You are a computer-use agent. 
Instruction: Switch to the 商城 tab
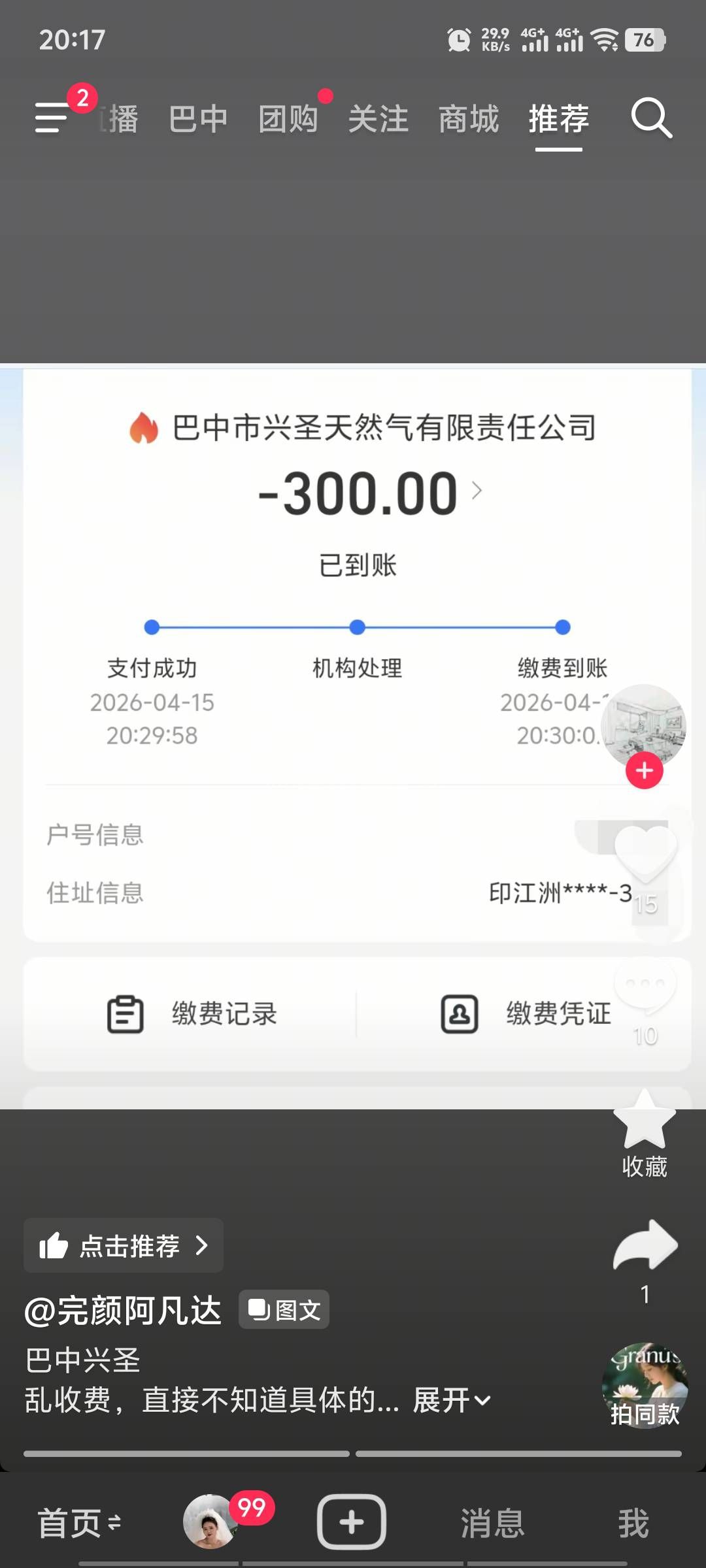(469, 120)
